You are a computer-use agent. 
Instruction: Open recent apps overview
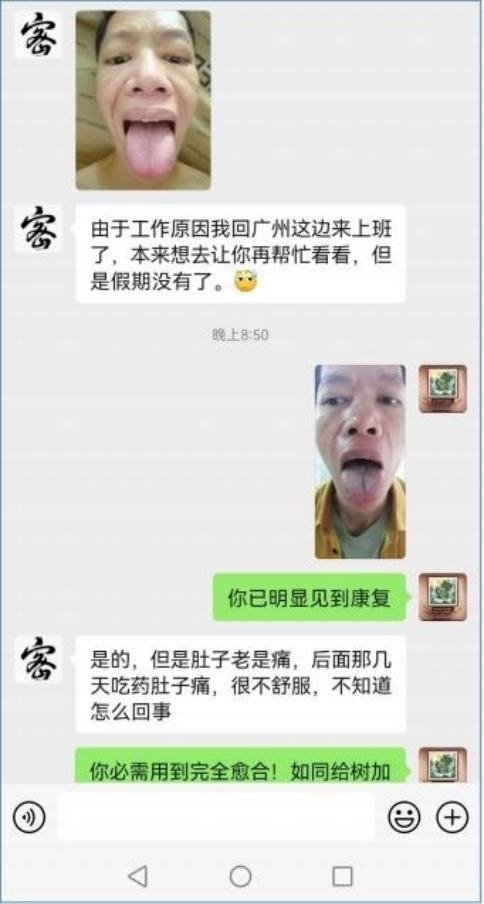coord(342,876)
